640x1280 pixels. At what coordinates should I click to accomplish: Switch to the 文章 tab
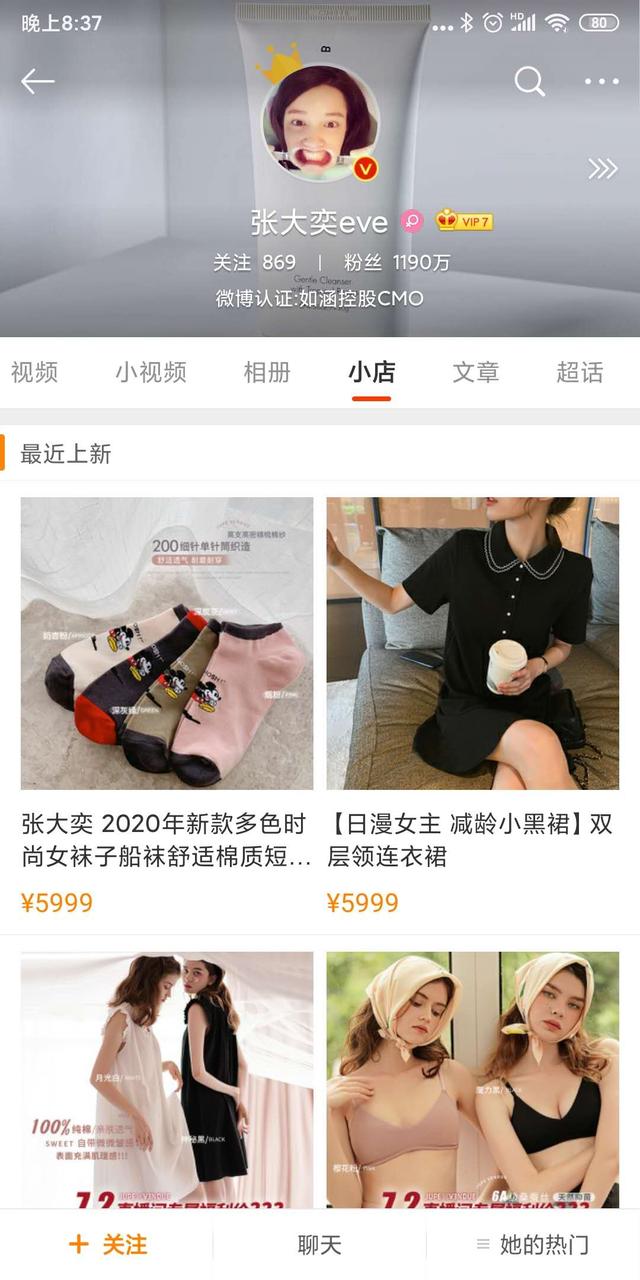coord(475,373)
